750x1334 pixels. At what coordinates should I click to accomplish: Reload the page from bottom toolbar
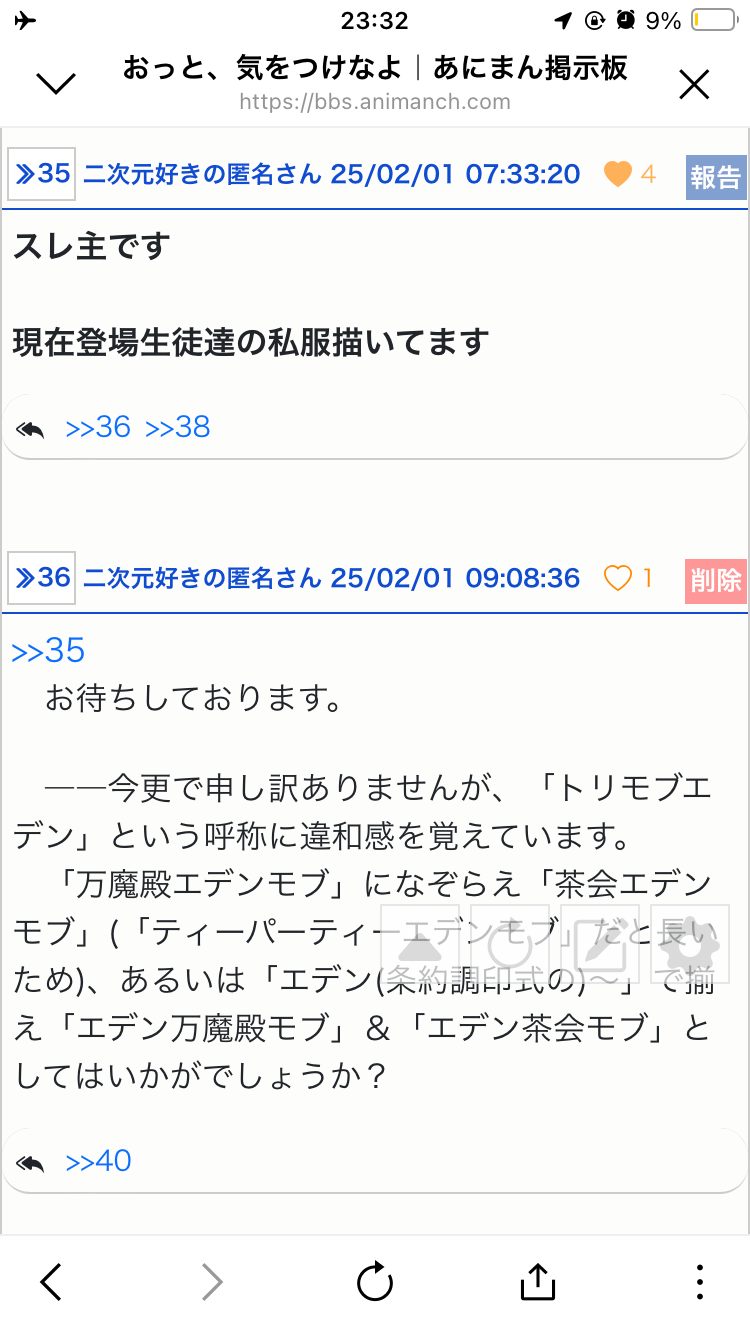(375, 1282)
